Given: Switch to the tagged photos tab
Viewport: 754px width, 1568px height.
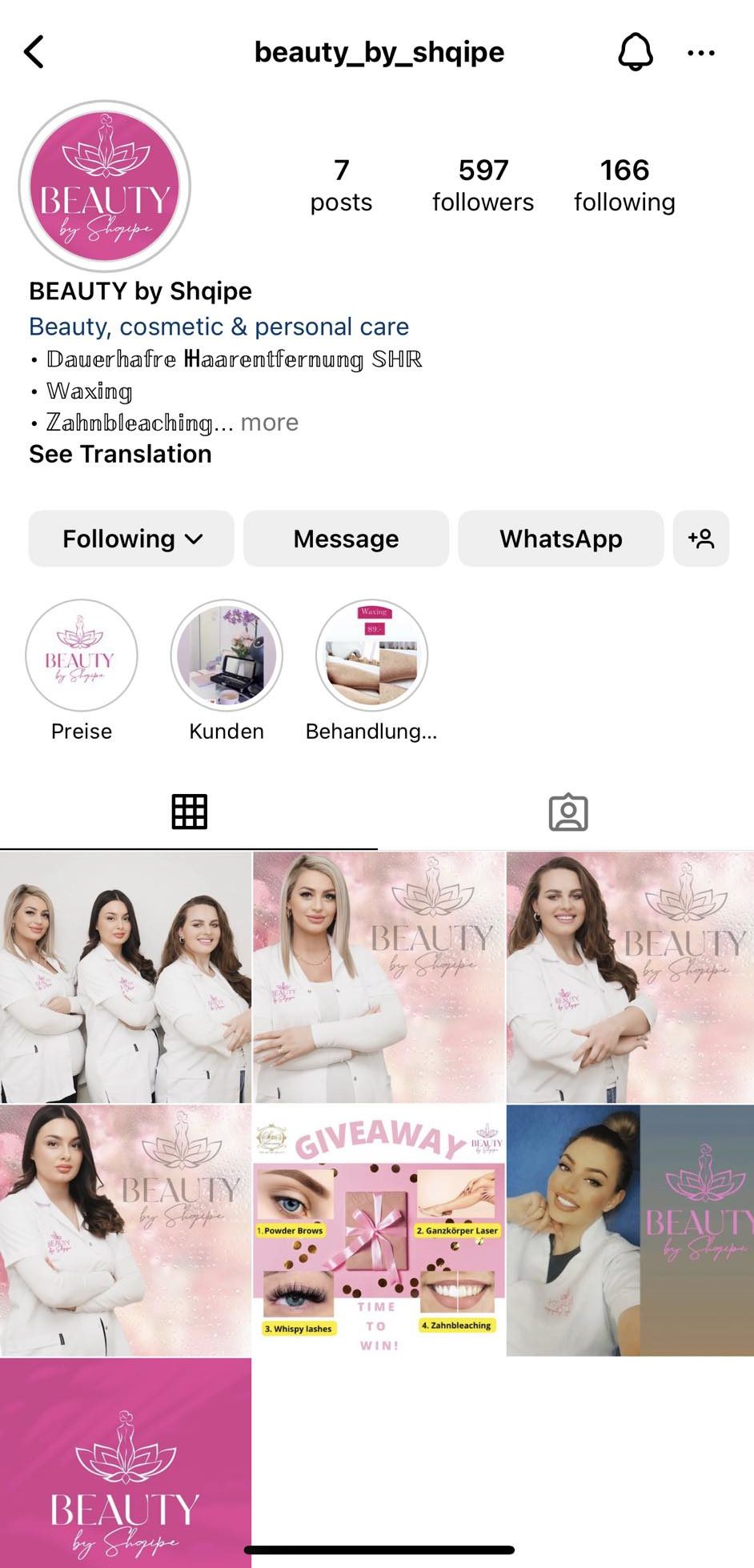Looking at the screenshot, I should (x=568, y=812).
